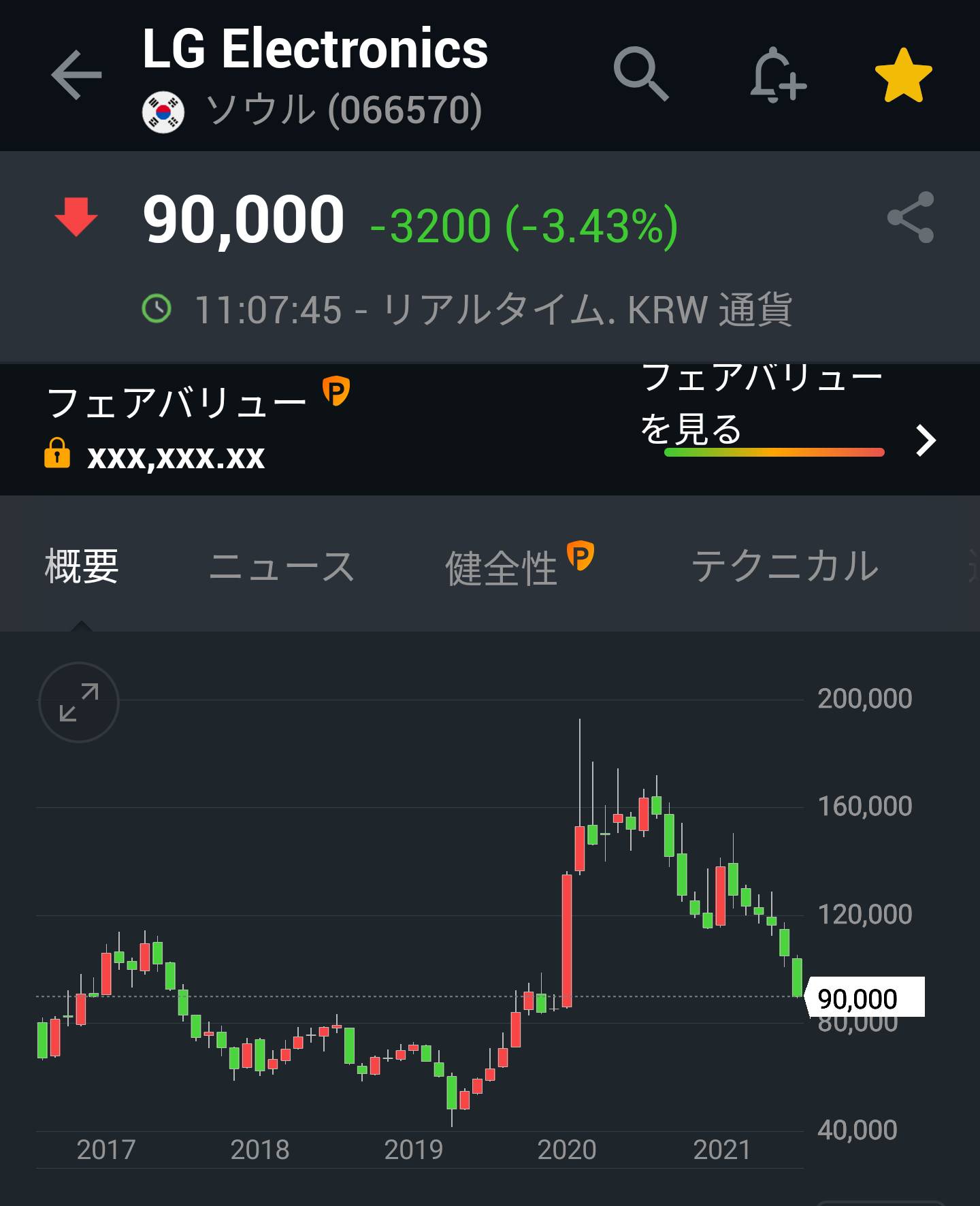The image size is (980, 1206).
Task: Expand the chart to fullscreen
Action: [79, 702]
